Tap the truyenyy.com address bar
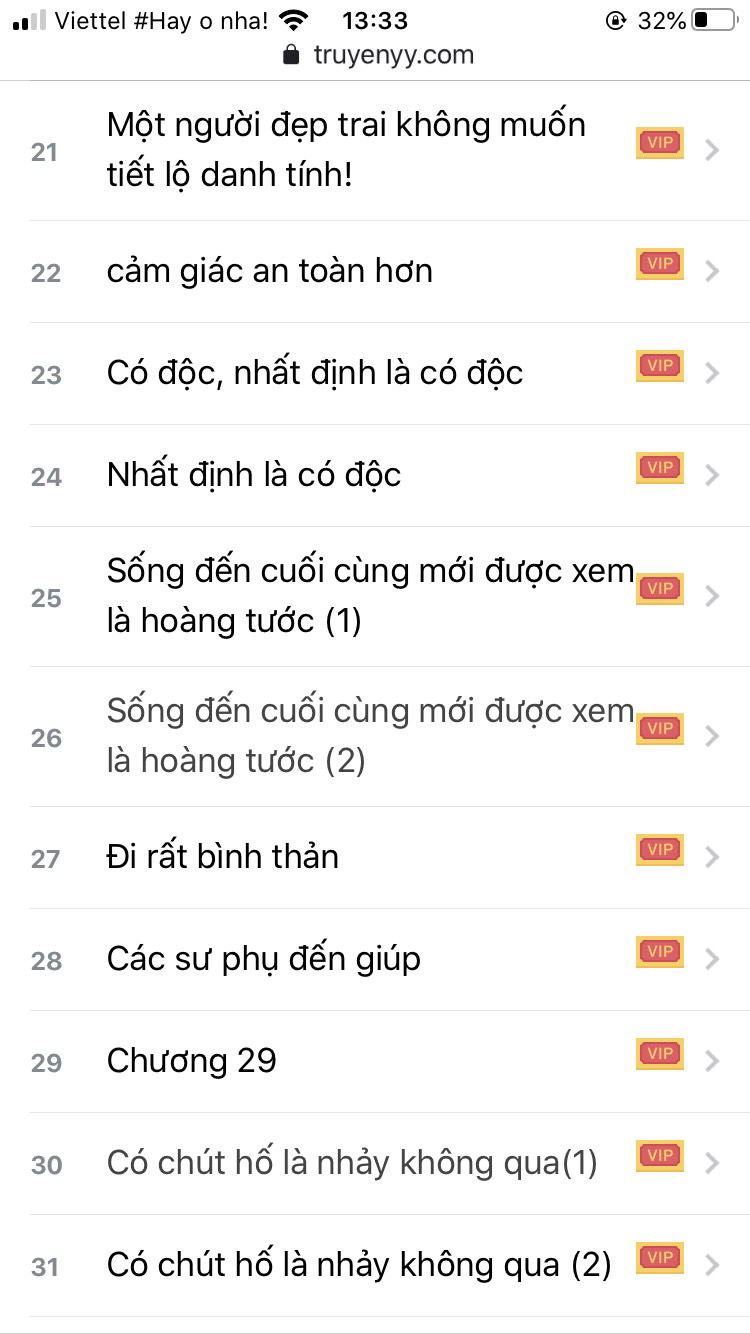Image resolution: width=750 pixels, height=1334 pixels. point(392,54)
